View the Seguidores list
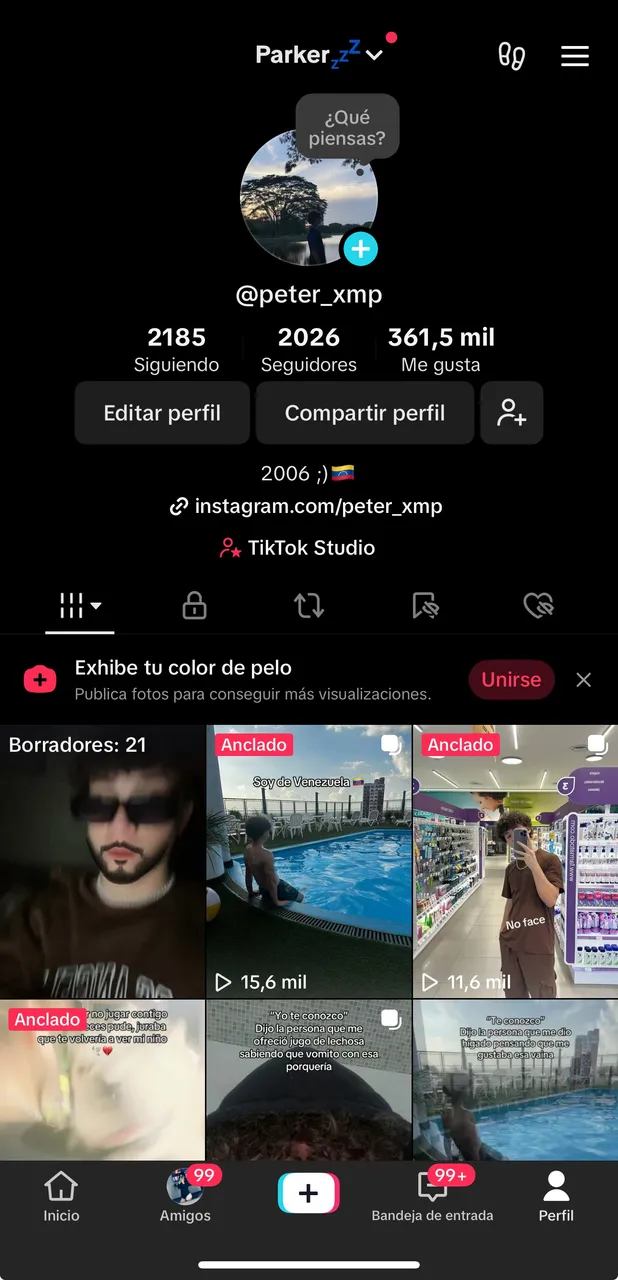 309,349
